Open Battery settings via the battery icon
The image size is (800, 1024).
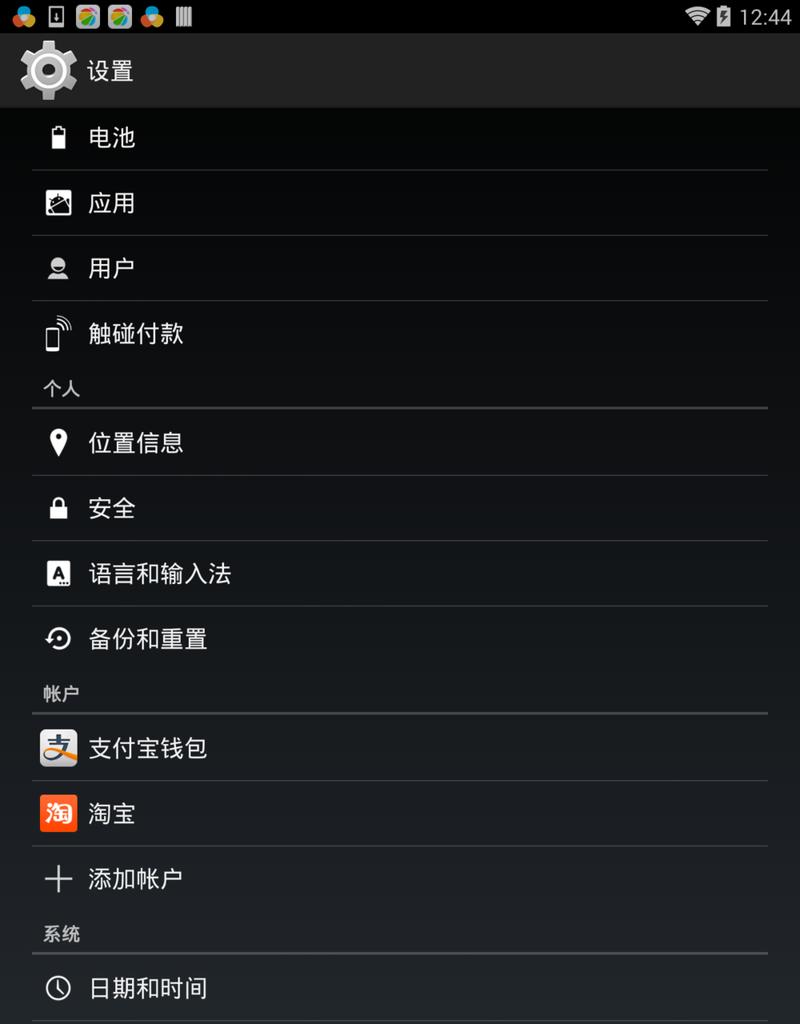(x=58, y=137)
